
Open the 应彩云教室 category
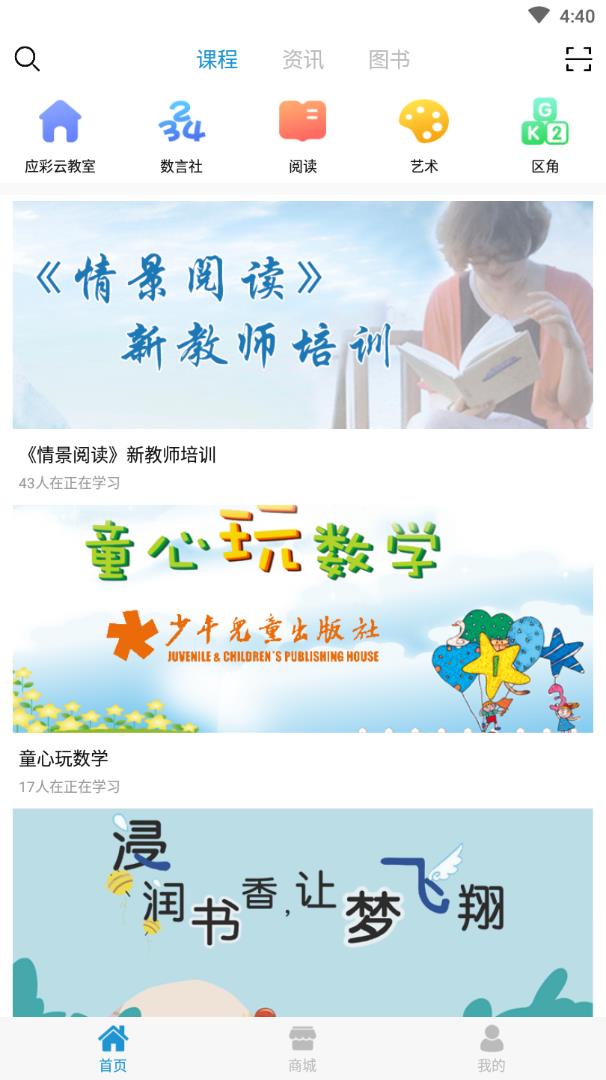coord(60,137)
